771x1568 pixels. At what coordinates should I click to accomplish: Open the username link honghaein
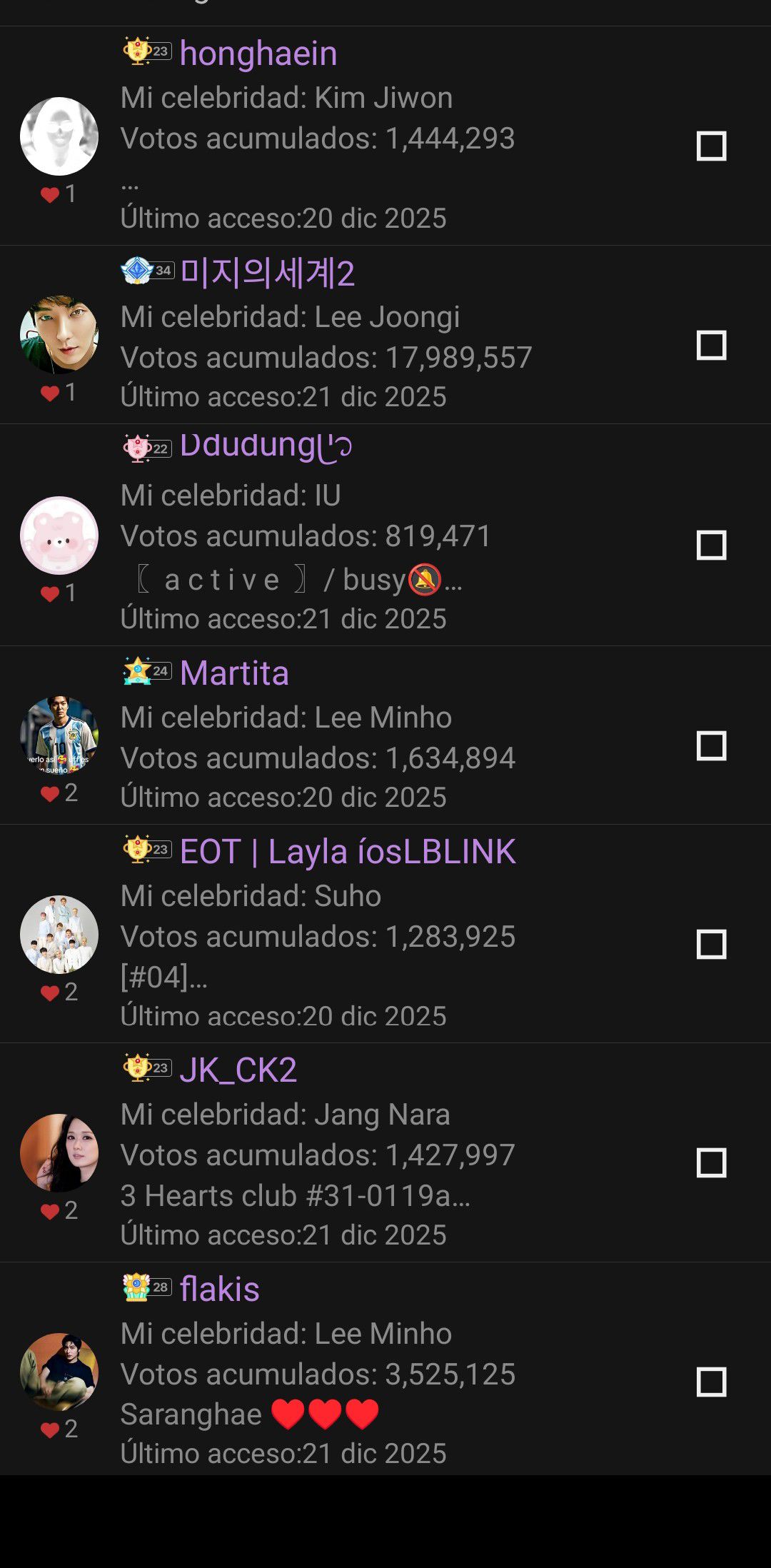pos(258,54)
